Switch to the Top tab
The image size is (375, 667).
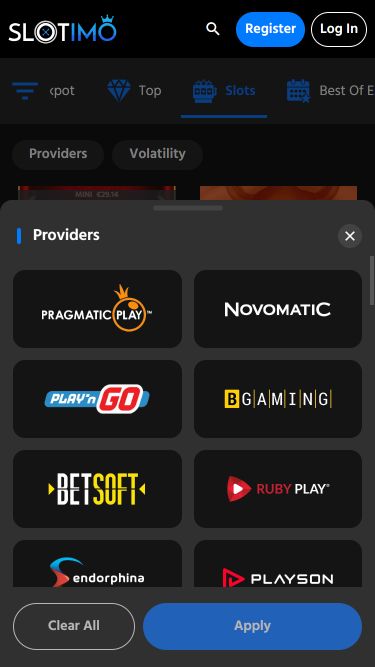tap(134, 91)
